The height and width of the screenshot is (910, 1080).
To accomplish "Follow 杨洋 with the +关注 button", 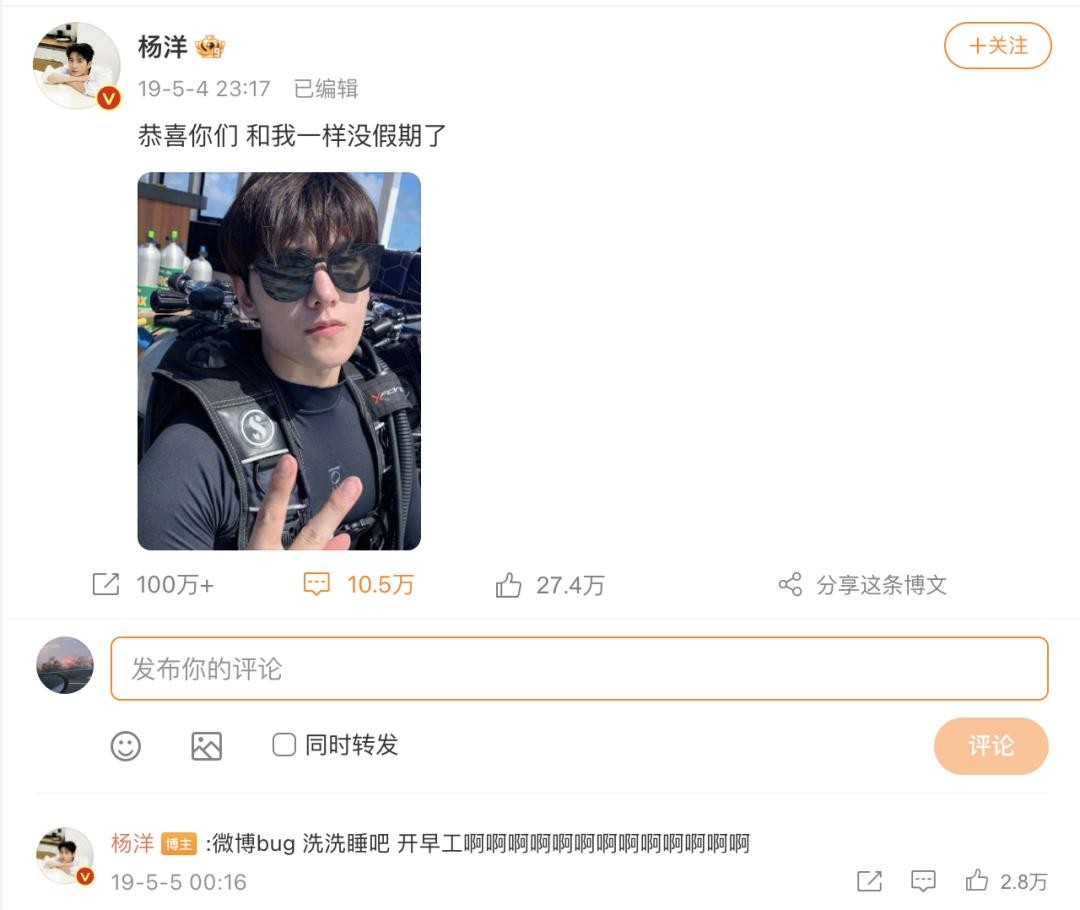I will click(997, 46).
